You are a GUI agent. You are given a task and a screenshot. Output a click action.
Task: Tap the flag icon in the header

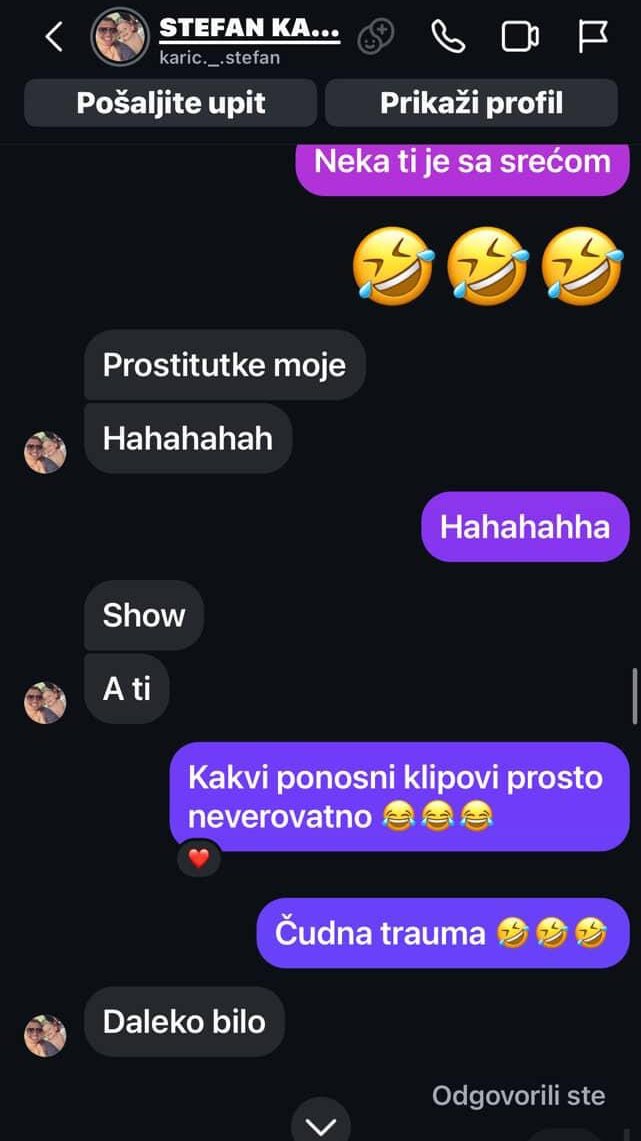coord(593,38)
